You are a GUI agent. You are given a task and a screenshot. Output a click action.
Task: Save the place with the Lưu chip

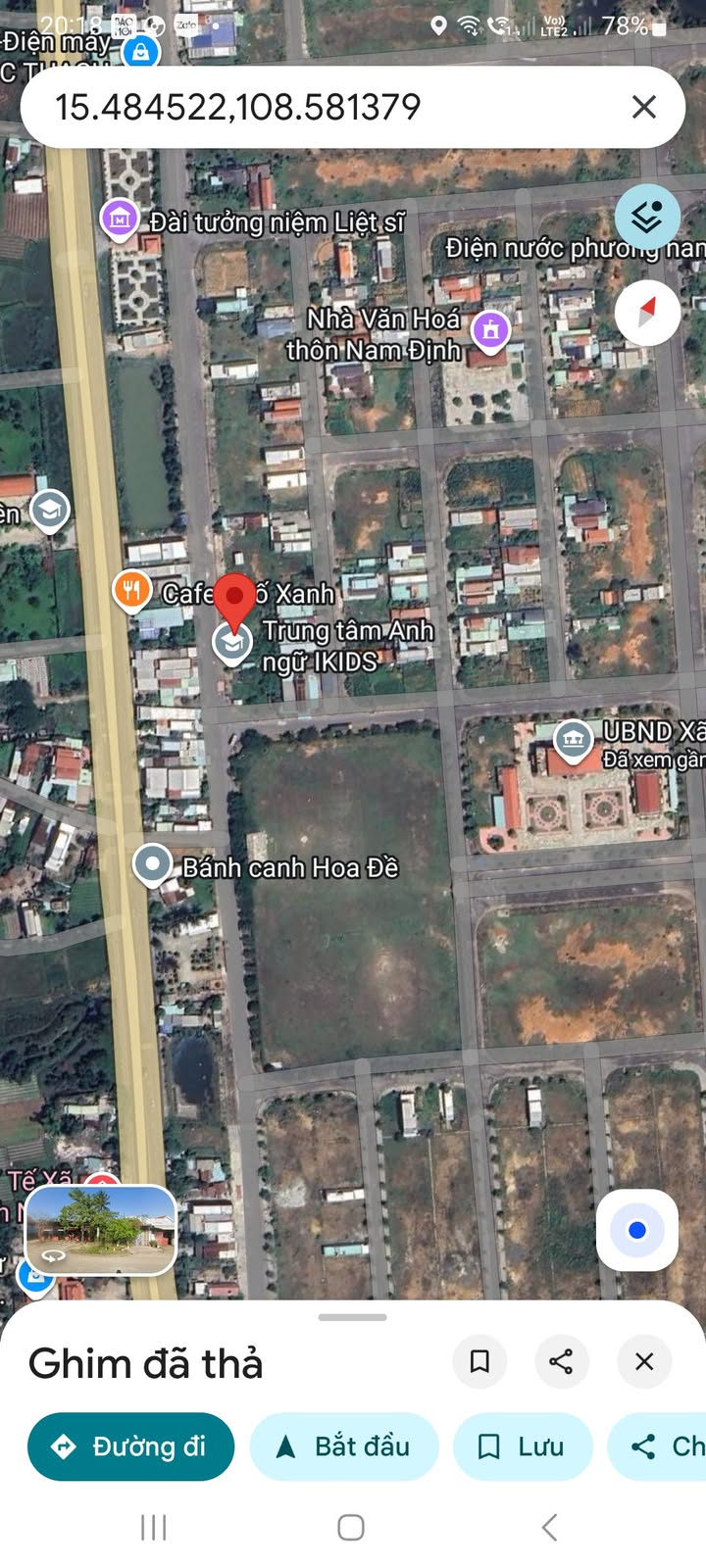tap(523, 1446)
